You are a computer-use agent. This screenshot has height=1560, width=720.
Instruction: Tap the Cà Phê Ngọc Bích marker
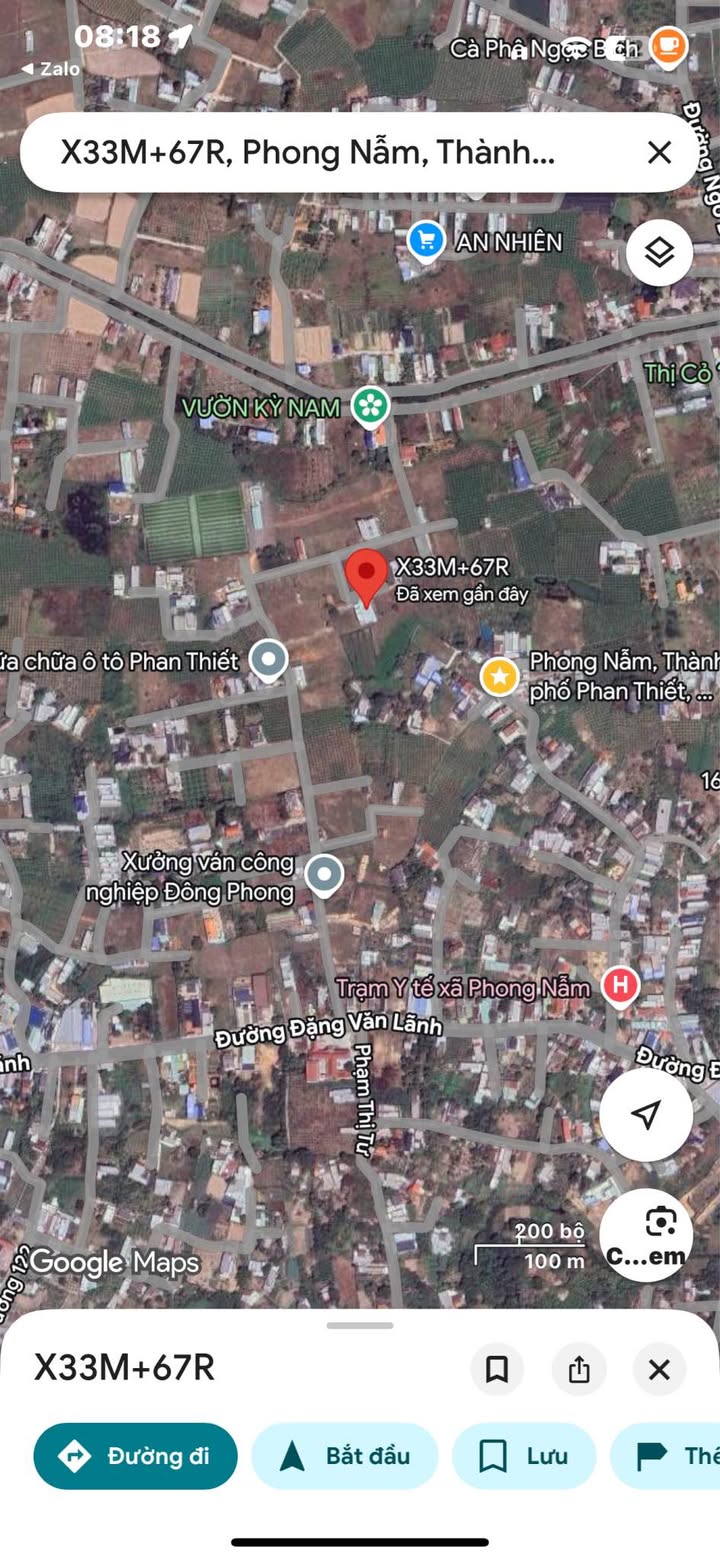pyautogui.click(x=668, y=46)
